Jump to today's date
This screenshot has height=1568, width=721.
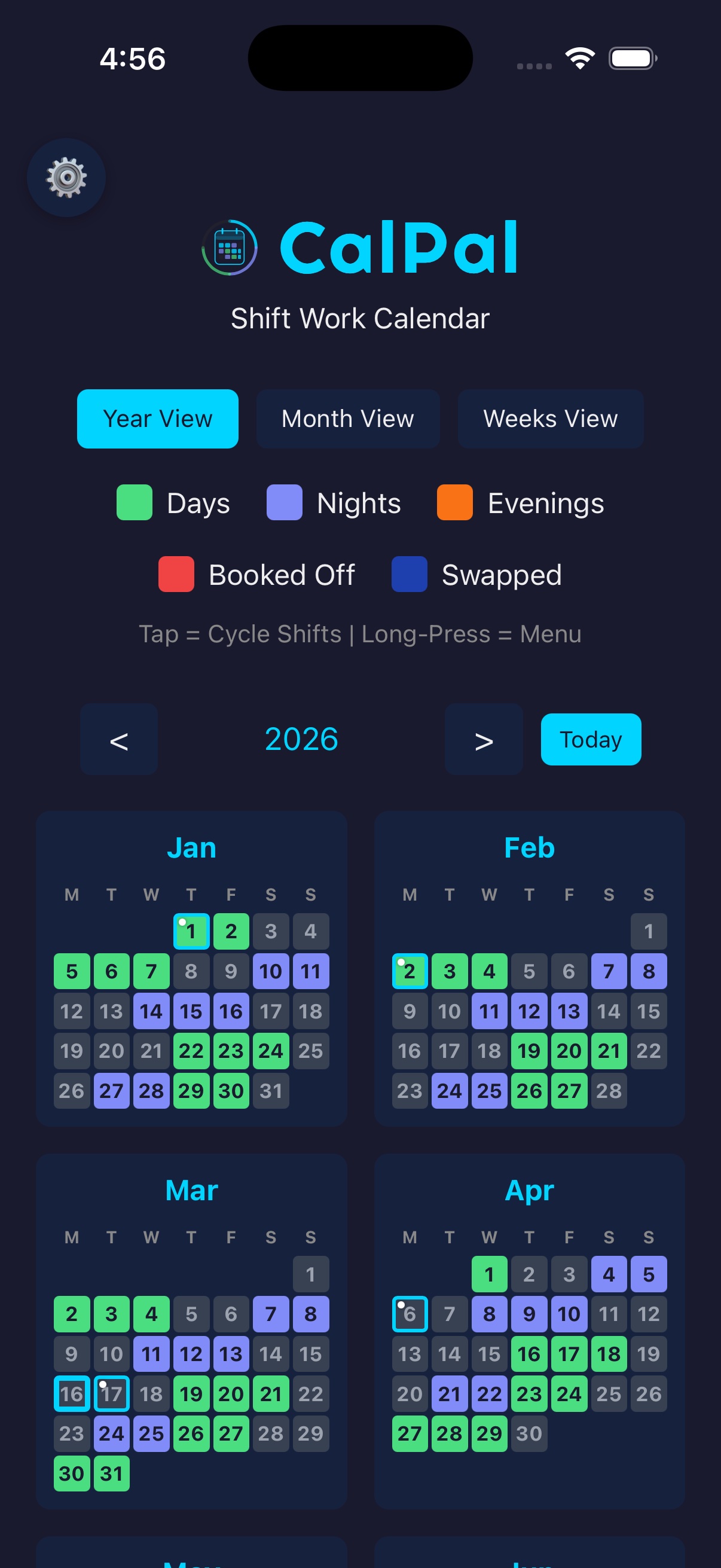[590, 739]
